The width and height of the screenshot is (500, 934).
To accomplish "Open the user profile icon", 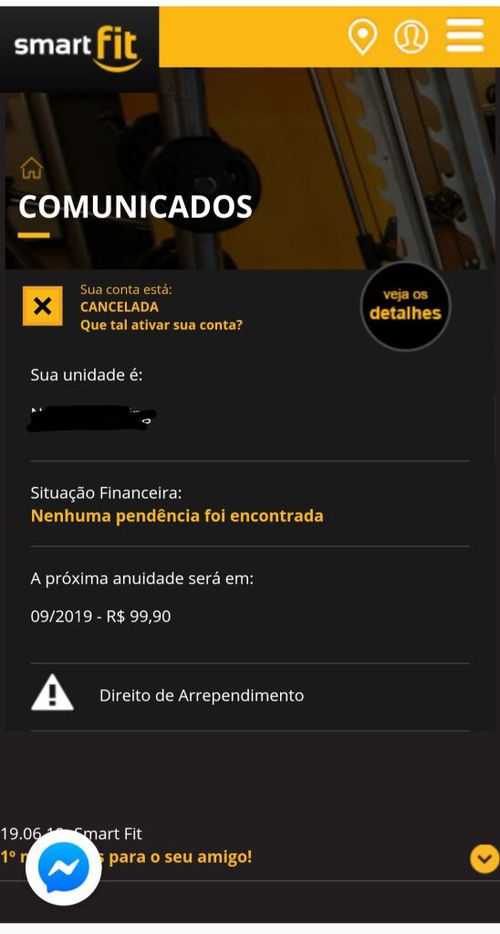I will coord(411,37).
